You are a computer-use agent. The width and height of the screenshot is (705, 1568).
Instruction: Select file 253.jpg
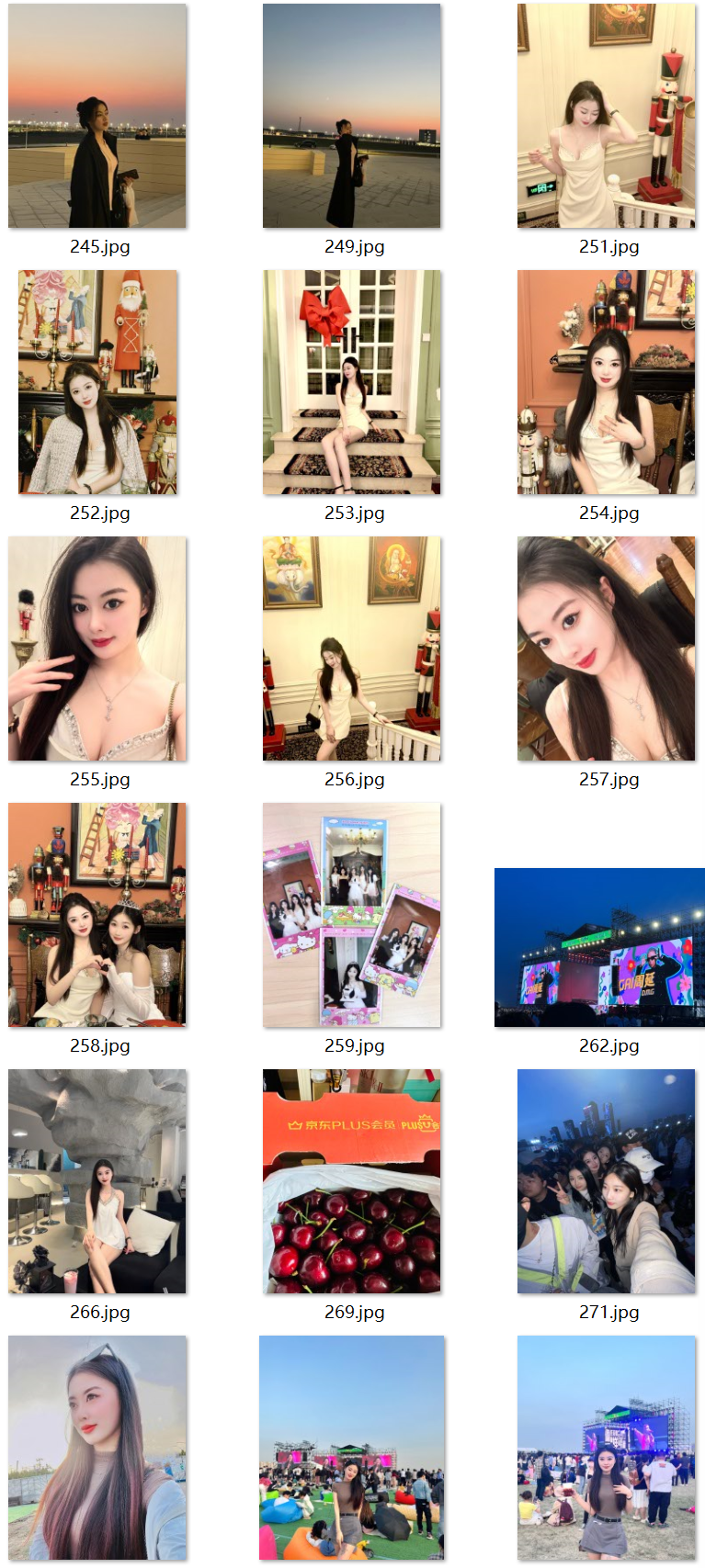(x=352, y=382)
